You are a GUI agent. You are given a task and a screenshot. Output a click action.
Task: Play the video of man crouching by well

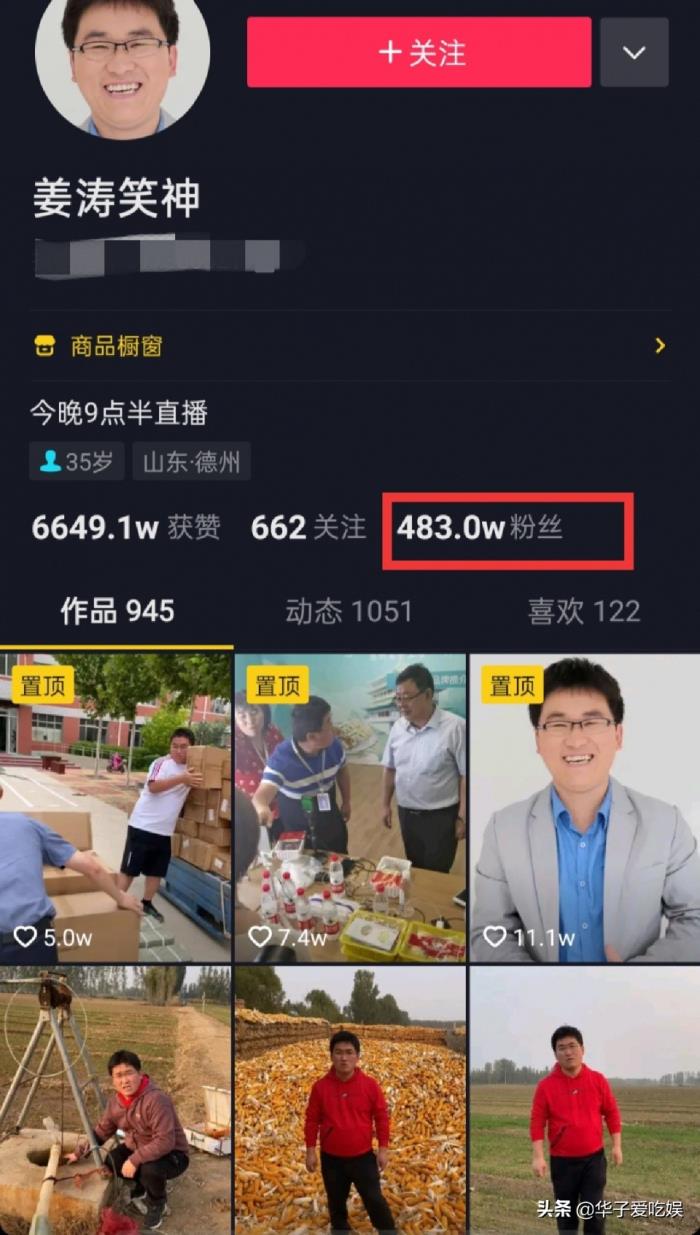(x=115, y=1100)
